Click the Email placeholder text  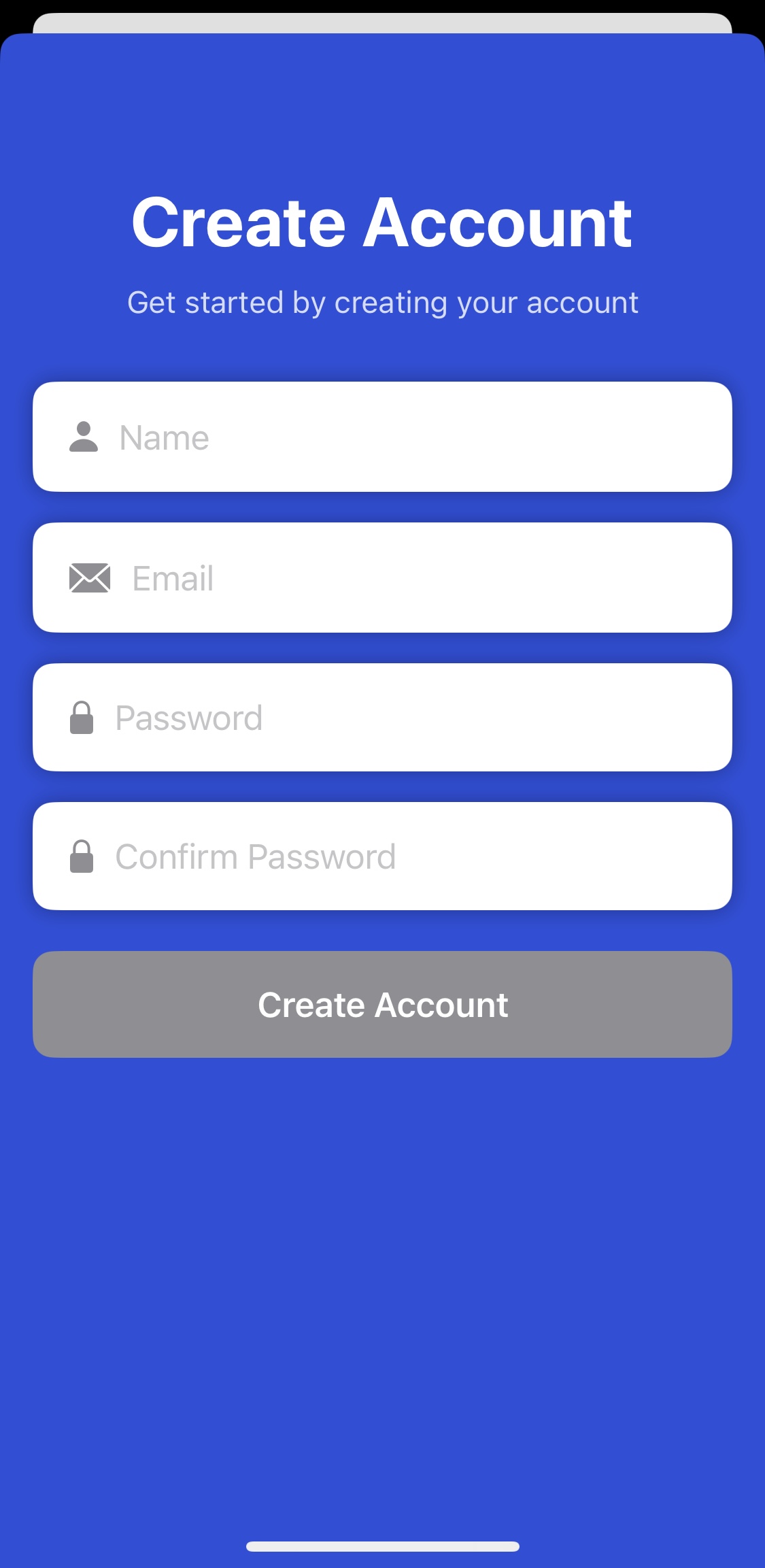pos(171,578)
